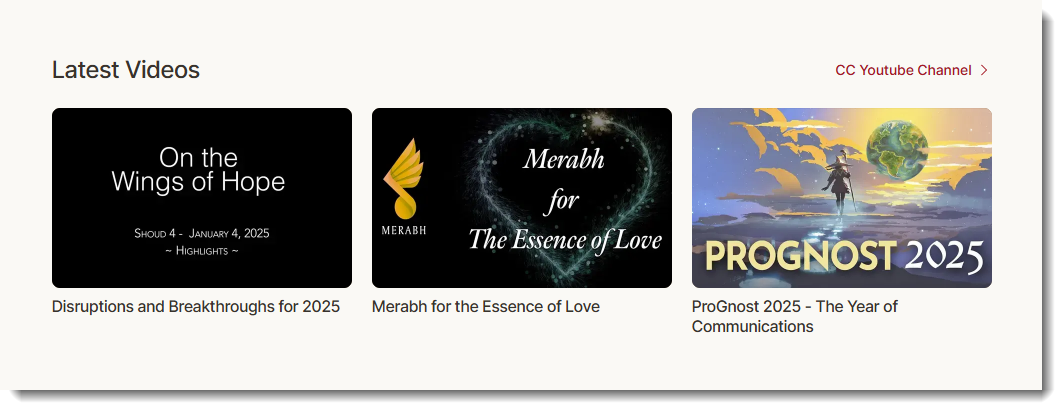This screenshot has width=1064, height=412.
Task: Play the On the Wings of Hope video
Action: point(201,198)
